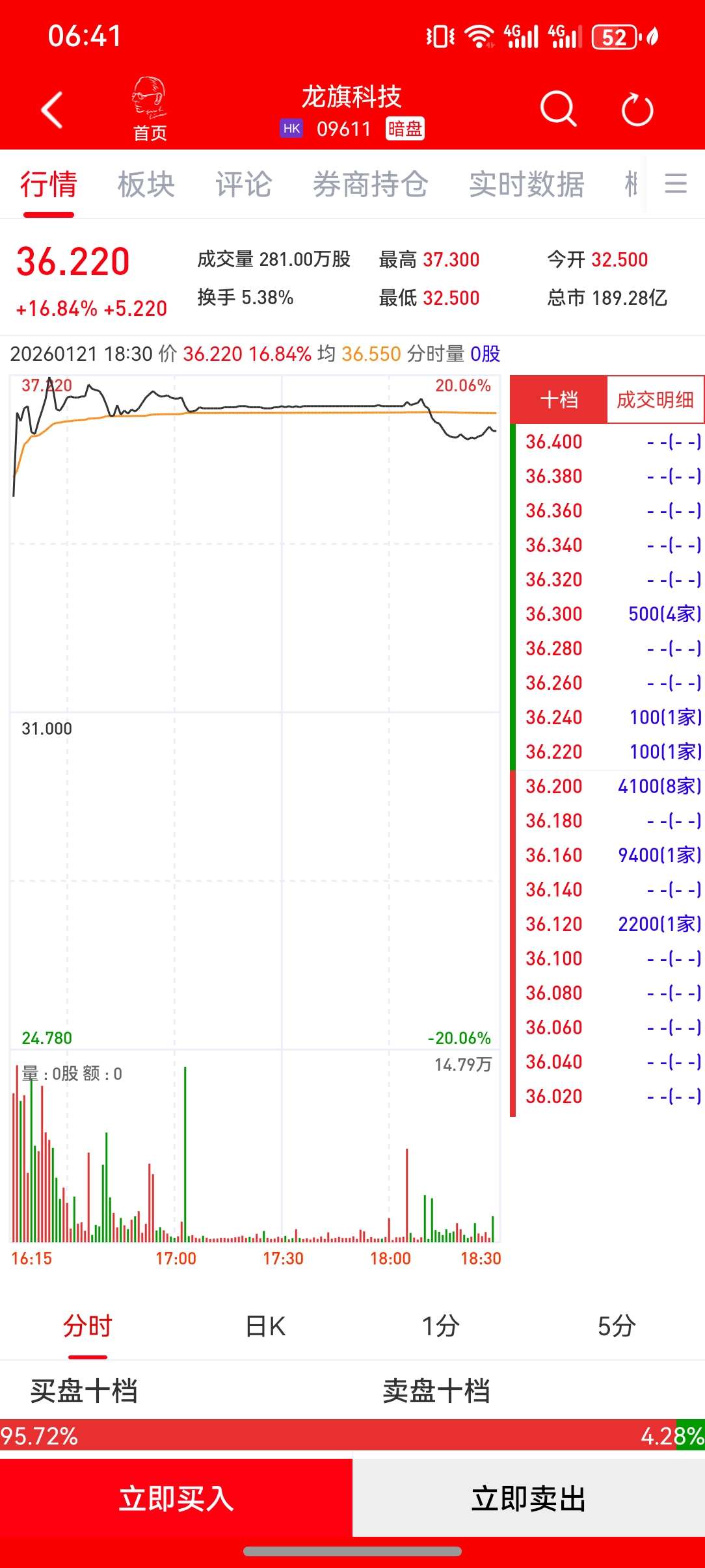The width and height of the screenshot is (705, 1568).
Task: Tap 立即卖出 to sell now
Action: coord(528,1498)
